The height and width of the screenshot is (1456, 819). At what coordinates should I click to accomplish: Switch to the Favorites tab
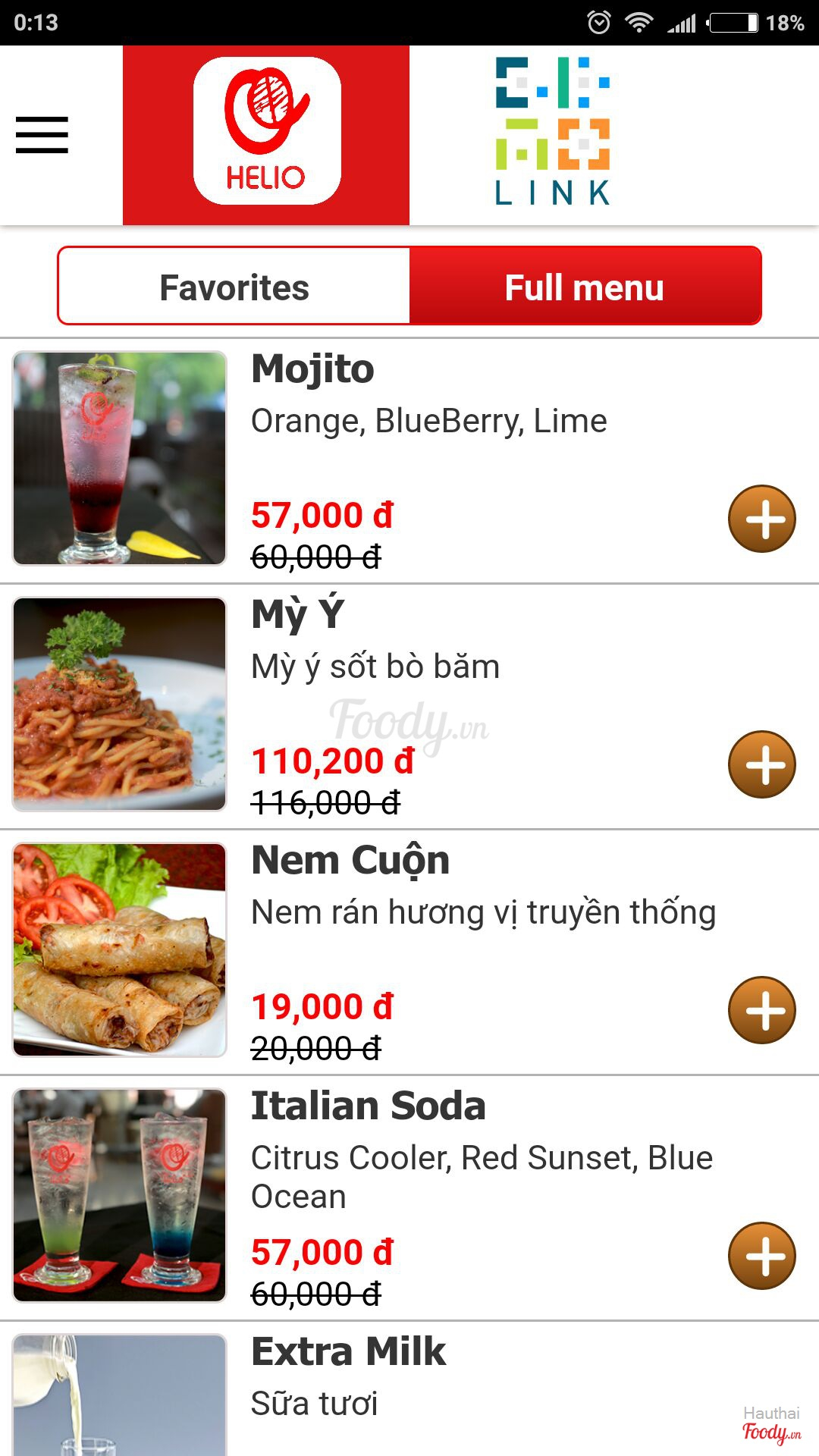234,287
